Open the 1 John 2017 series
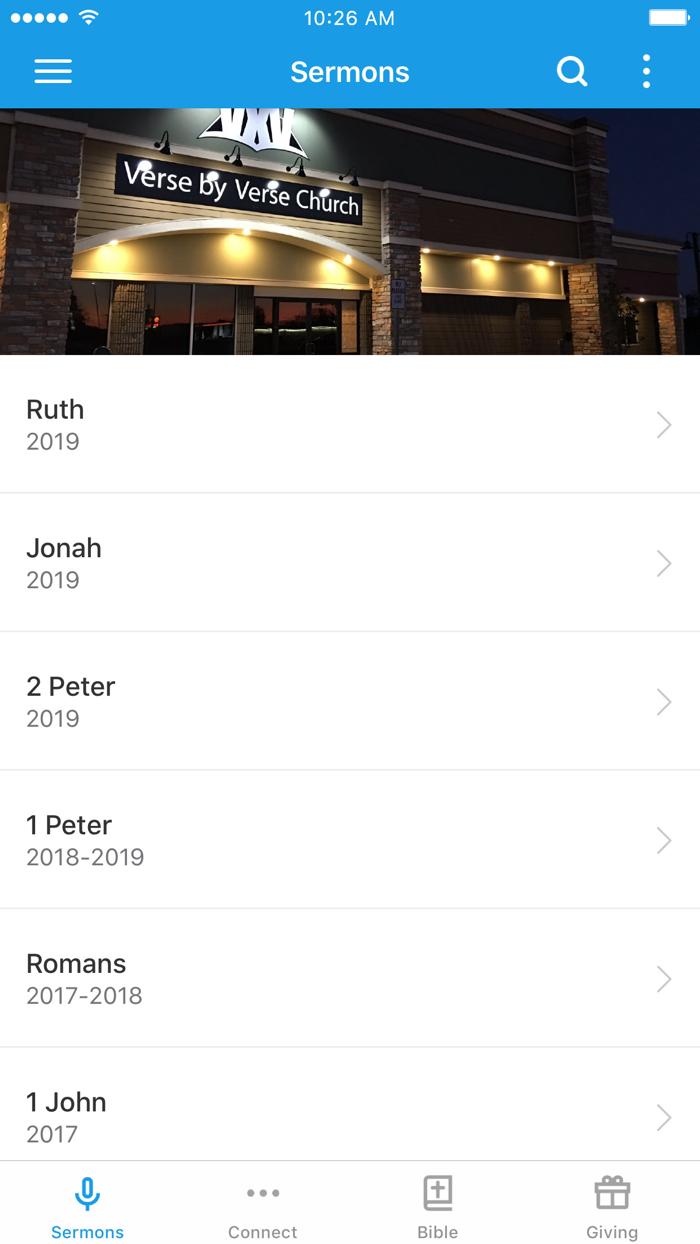Image resolution: width=700 pixels, height=1244 pixels. 349,1115
